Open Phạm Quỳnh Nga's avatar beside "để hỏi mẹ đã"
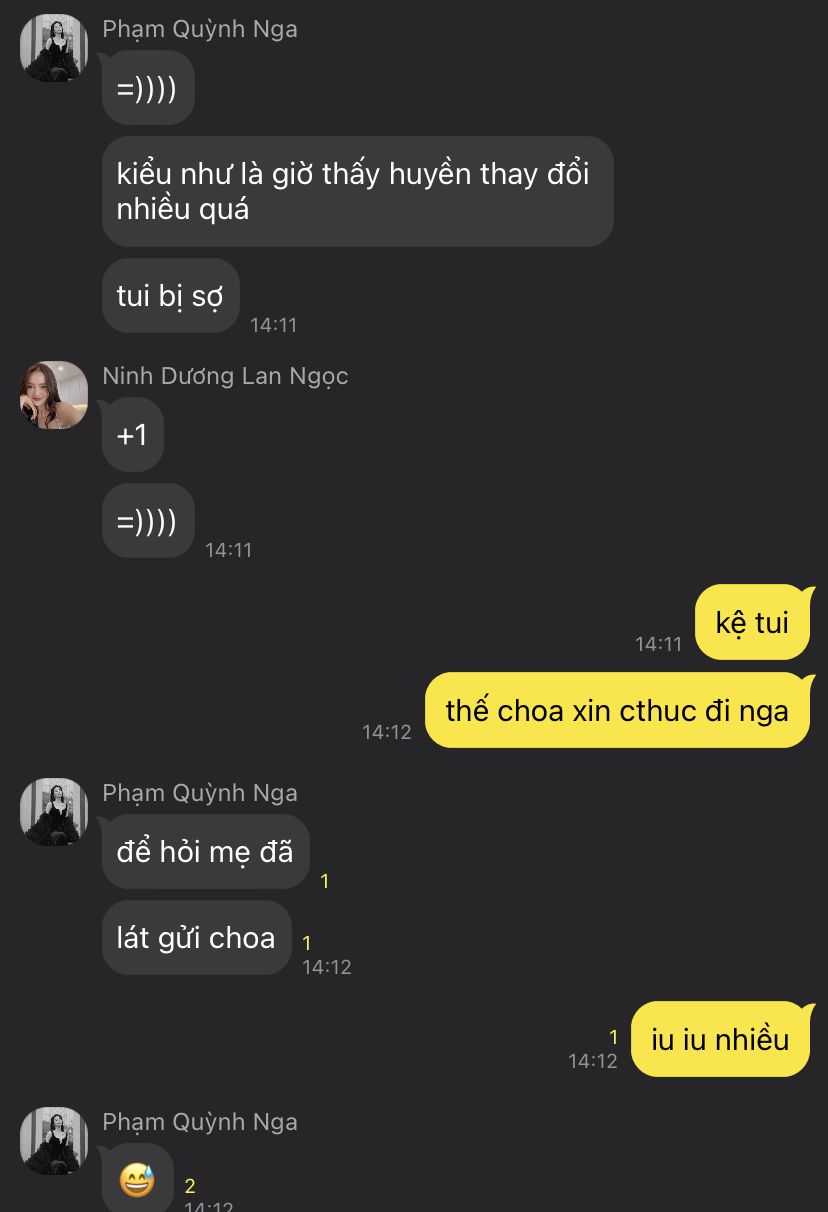Viewport: 828px width, 1212px height. [54, 812]
